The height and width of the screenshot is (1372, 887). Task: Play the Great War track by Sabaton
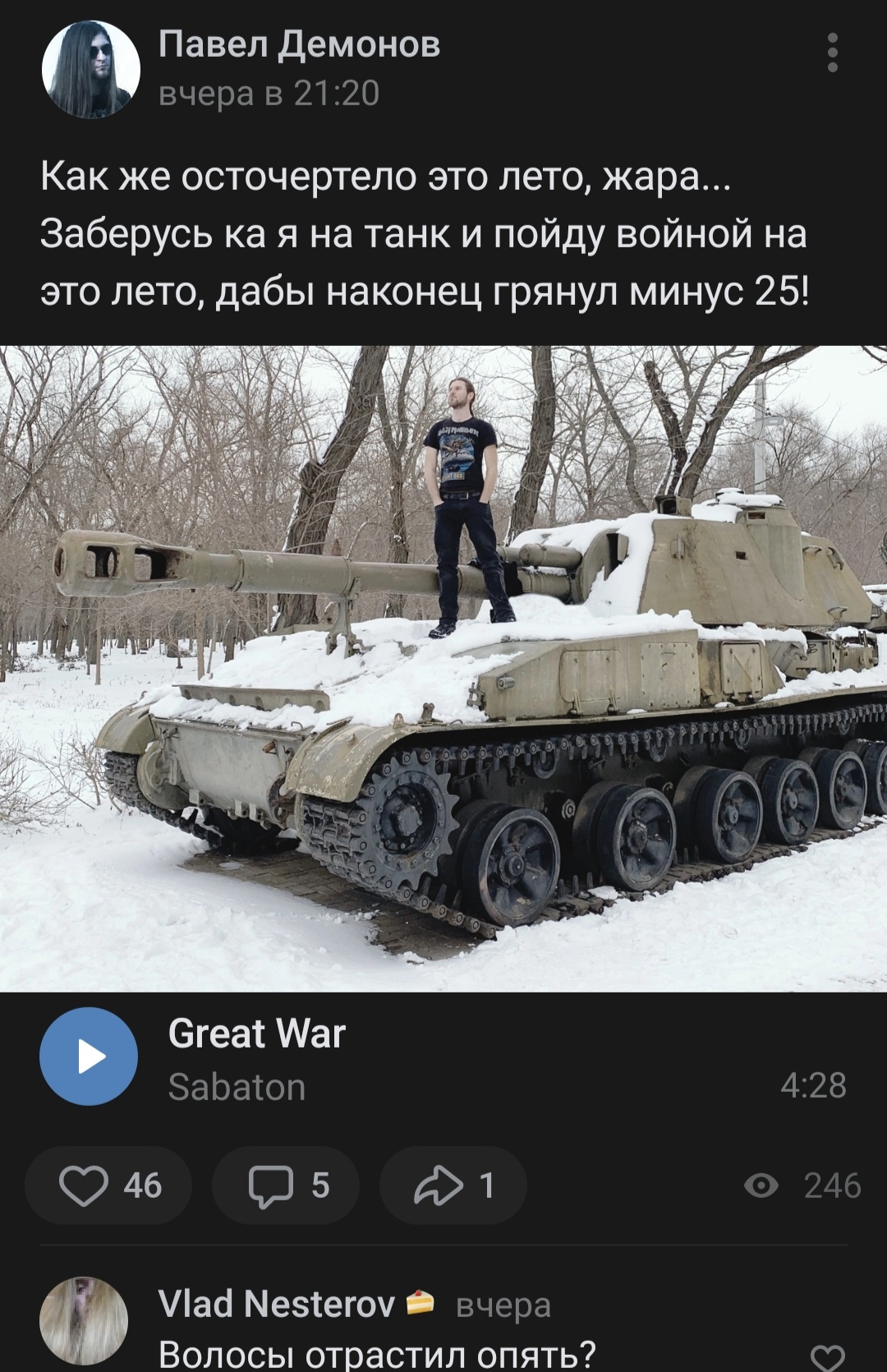click(89, 1057)
